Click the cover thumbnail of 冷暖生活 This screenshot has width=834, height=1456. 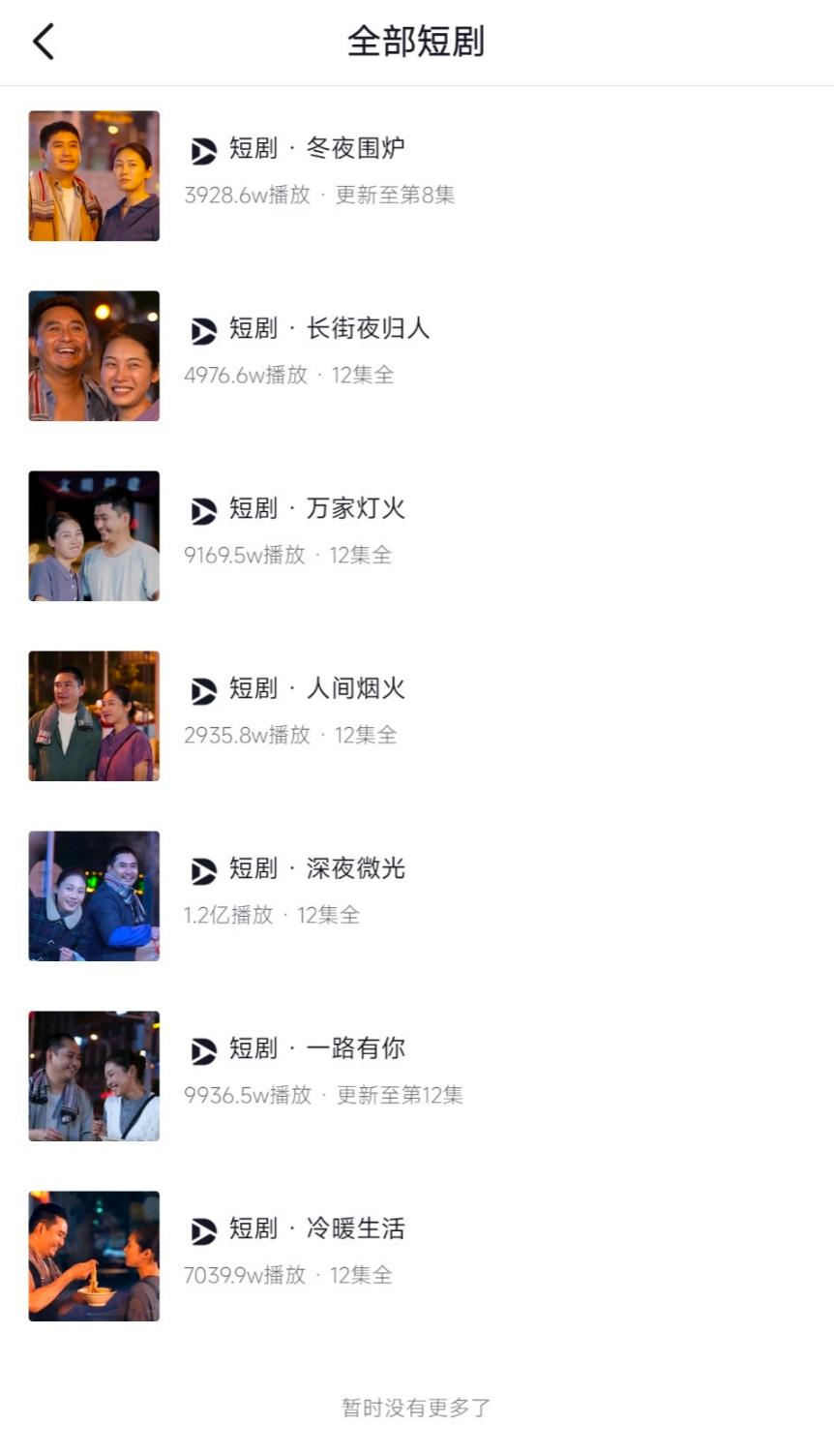coord(94,1255)
